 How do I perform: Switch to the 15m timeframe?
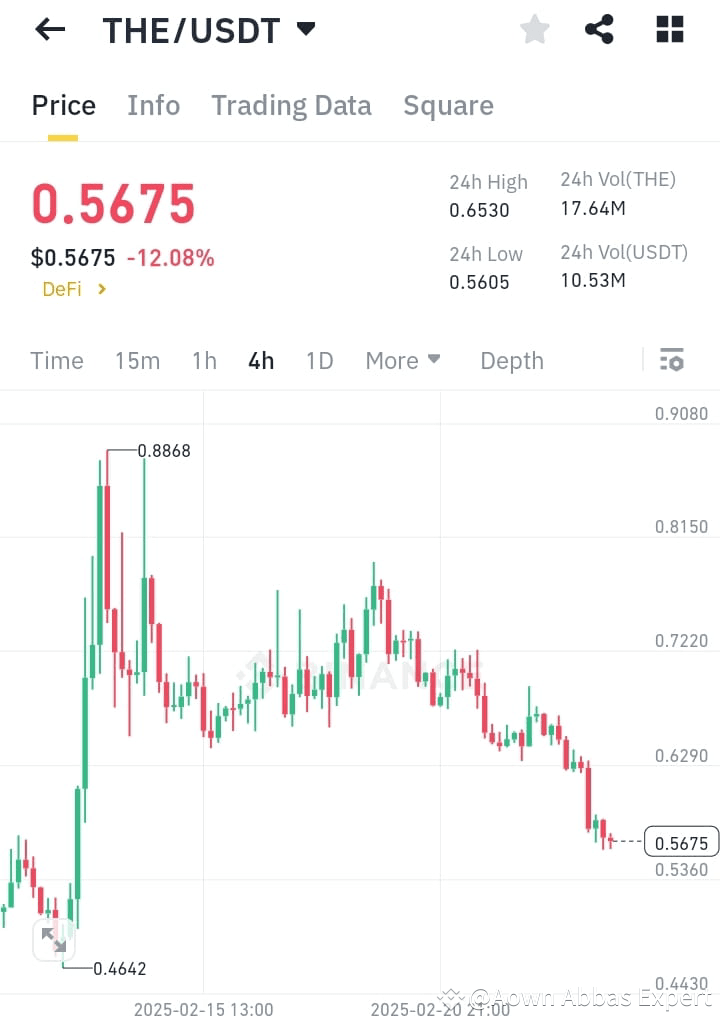(x=137, y=360)
